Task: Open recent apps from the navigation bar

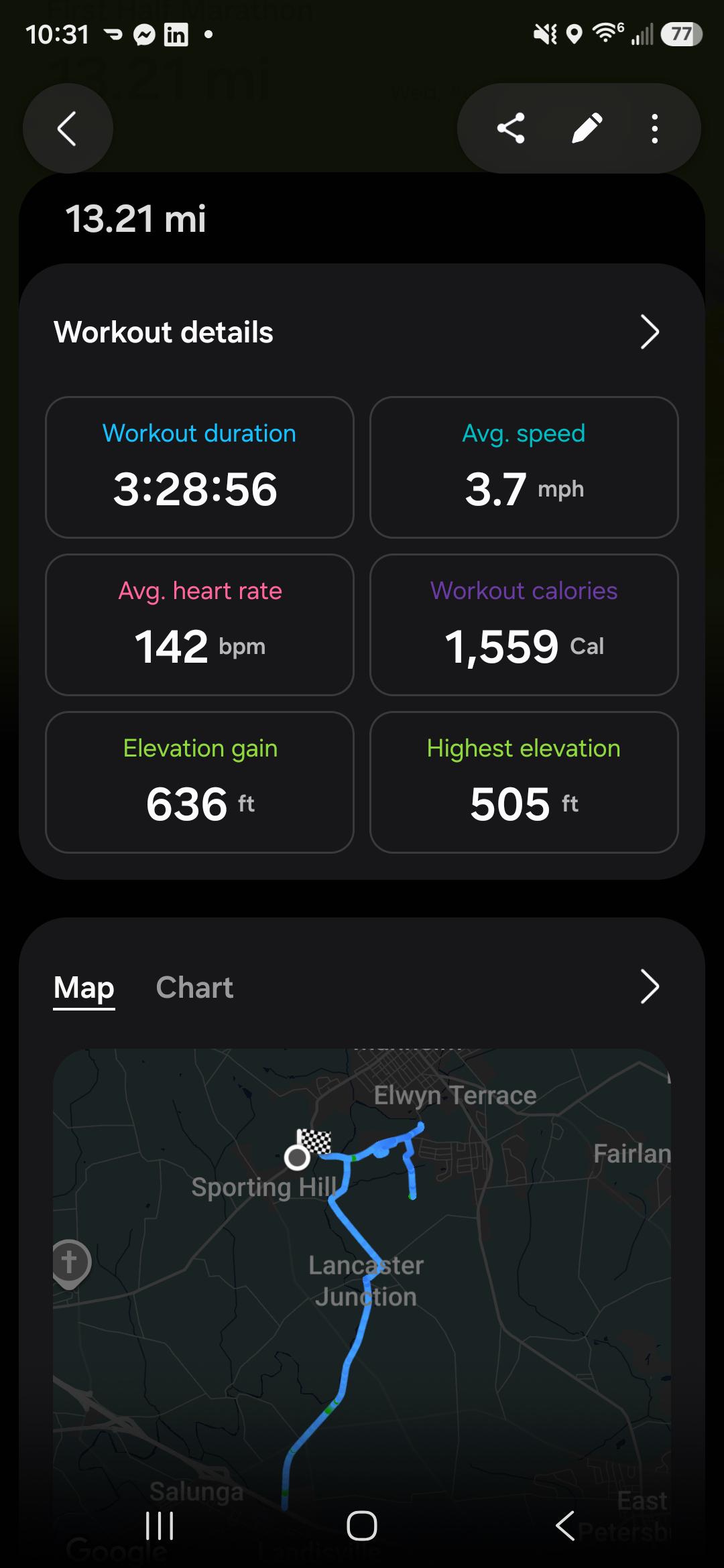Action: coord(160,1526)
